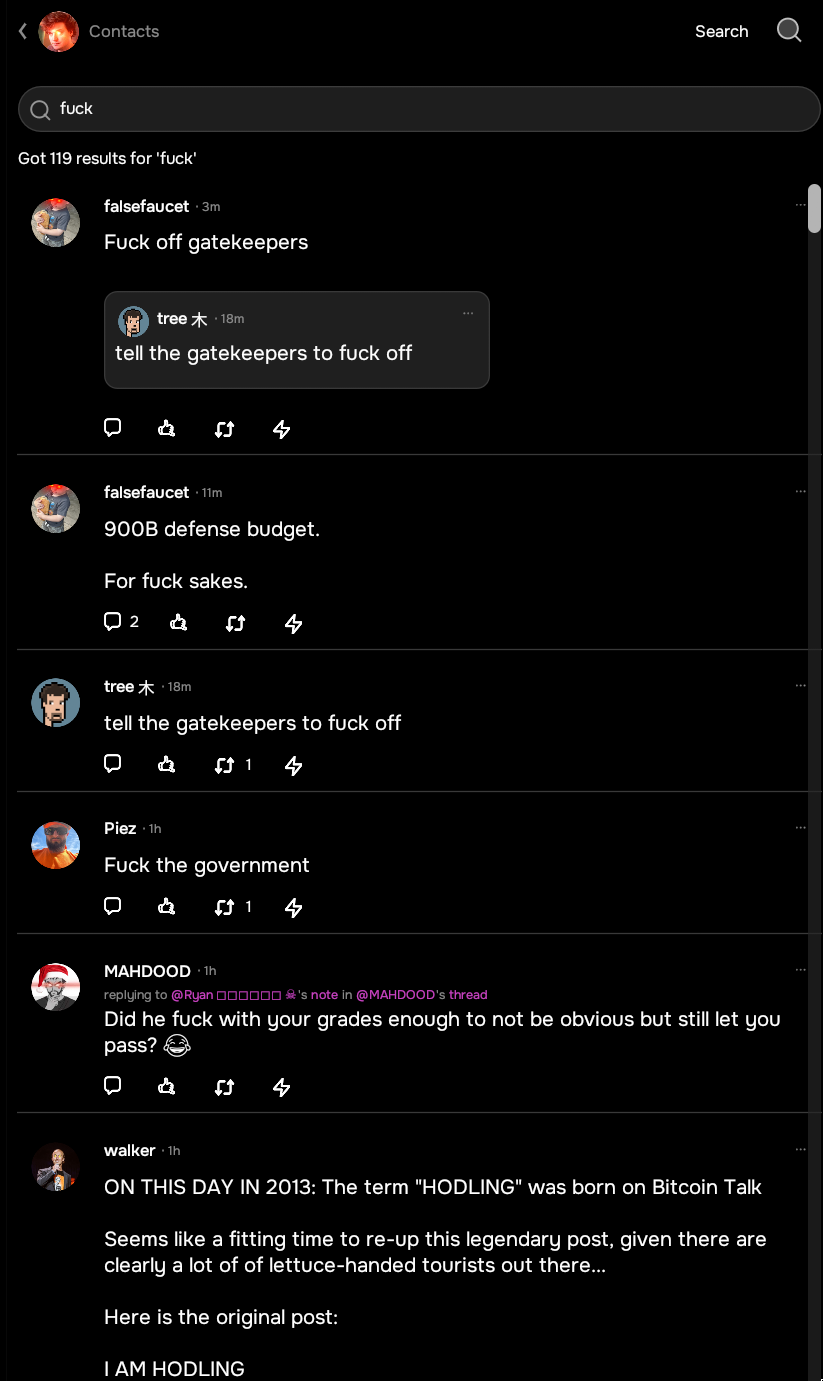The width and height of the screenshot is (823, 1381).
Task: Repost falsefaucet's 'Fuck off gatekeepers' post
Action: tap(224, 429)
